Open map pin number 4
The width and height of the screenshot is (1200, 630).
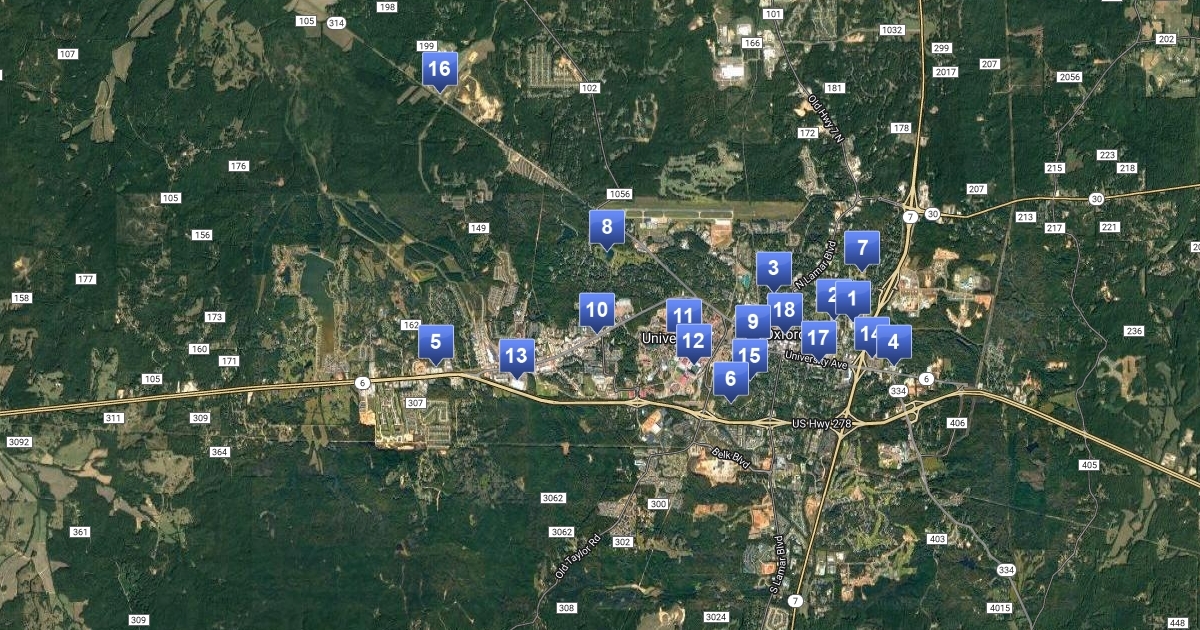pos(894,342)
